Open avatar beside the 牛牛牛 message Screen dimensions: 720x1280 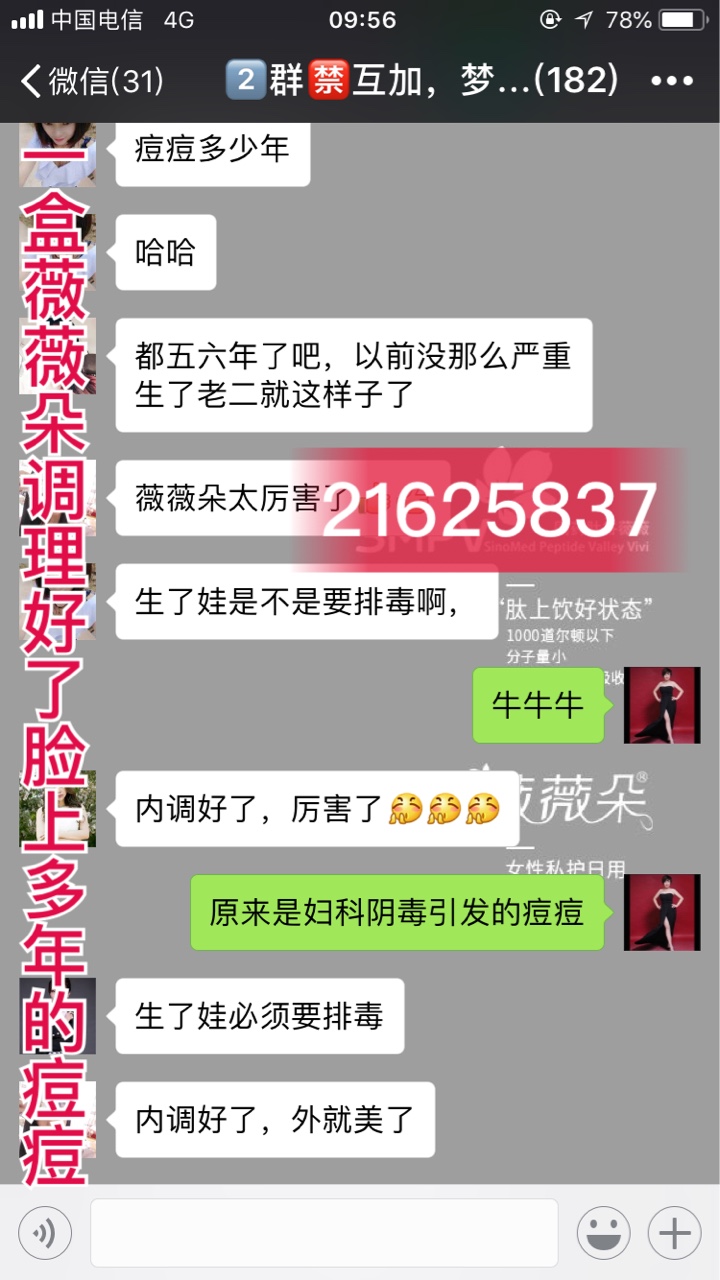click(661, 705)
